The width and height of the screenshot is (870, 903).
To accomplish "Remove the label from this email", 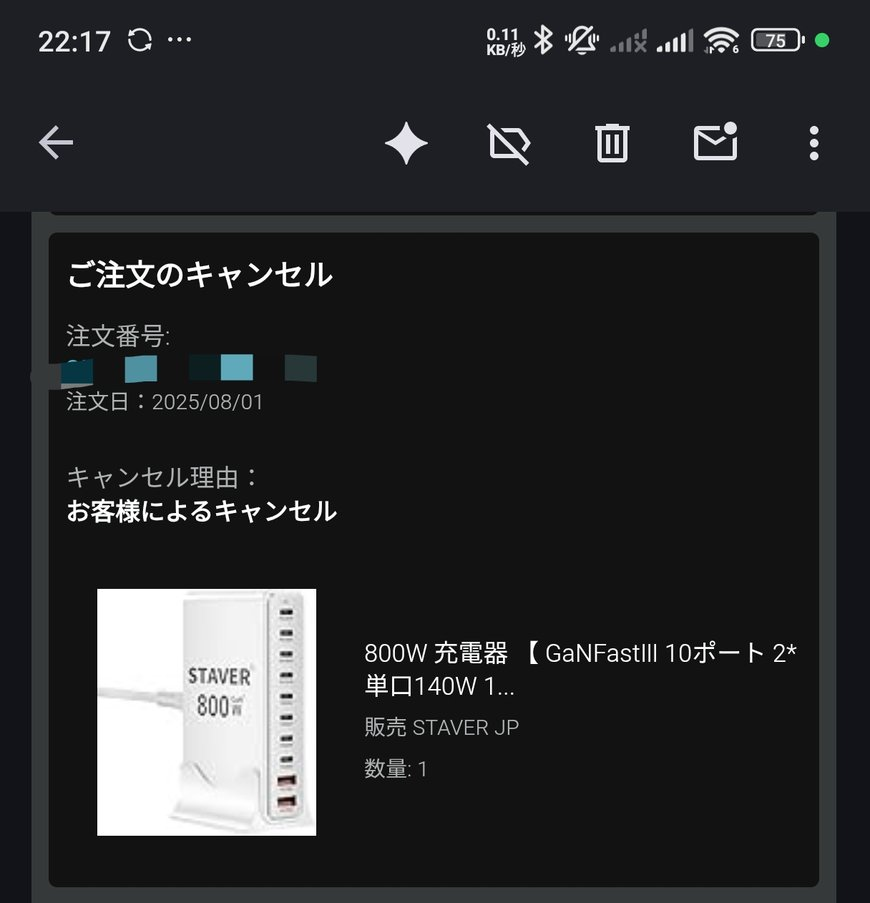I will [x=509, y=144].
